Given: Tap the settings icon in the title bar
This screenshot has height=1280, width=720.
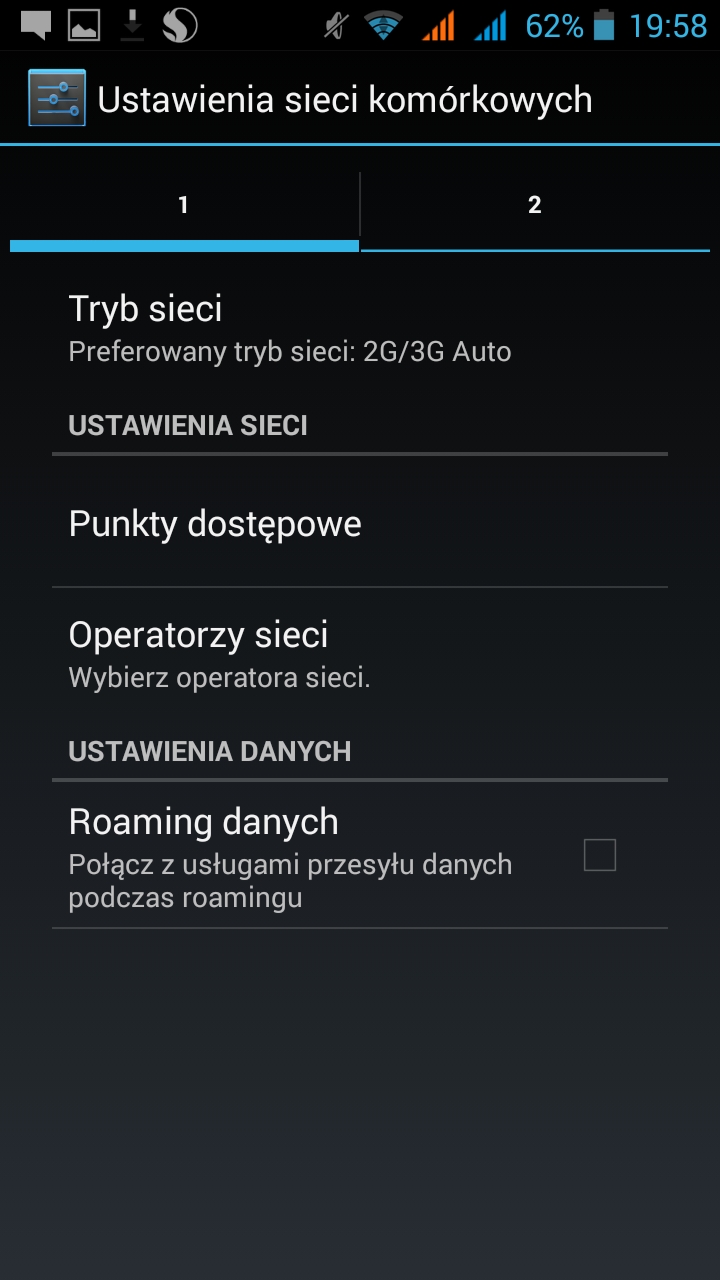Looking at the screenshot, I should (x=57, y=98).
